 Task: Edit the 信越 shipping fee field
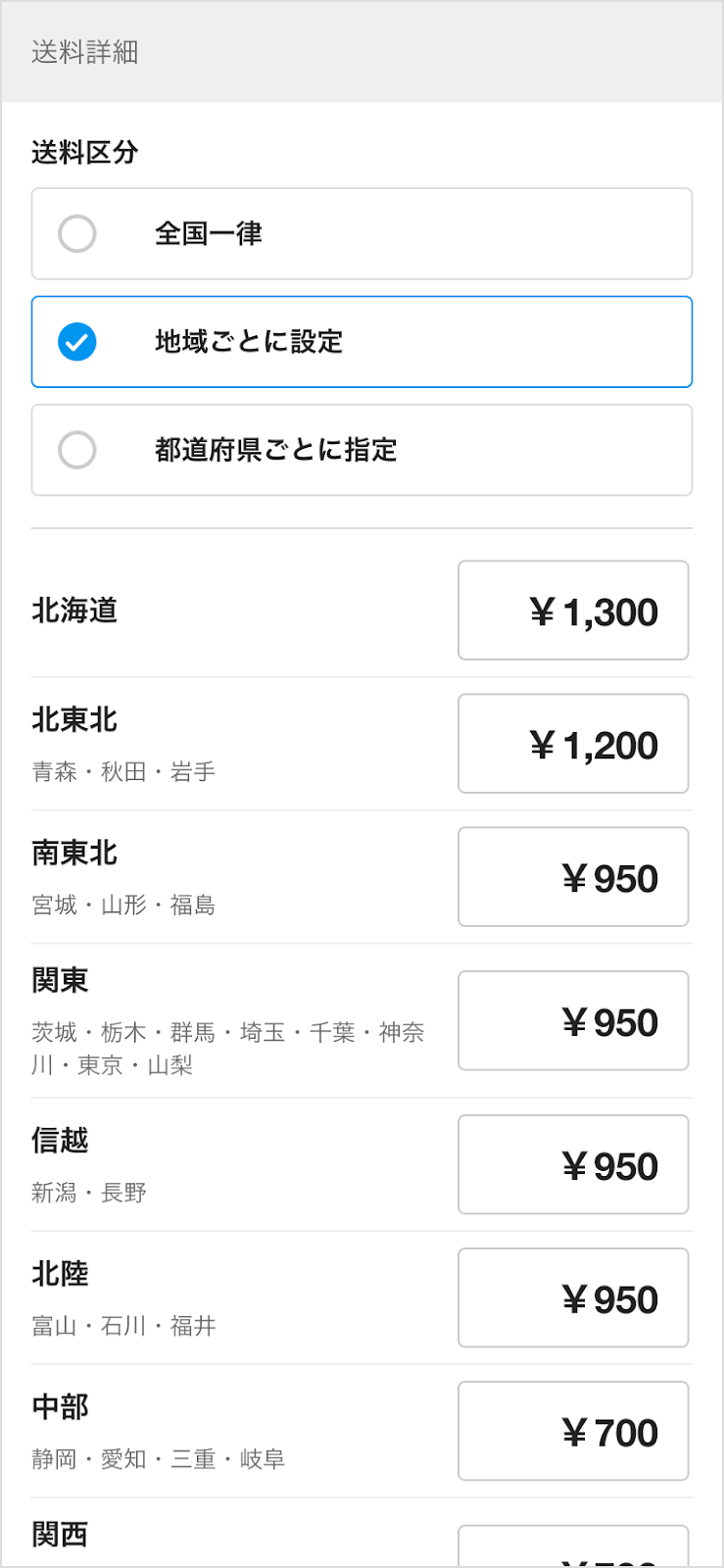(x=573, y=1165)
